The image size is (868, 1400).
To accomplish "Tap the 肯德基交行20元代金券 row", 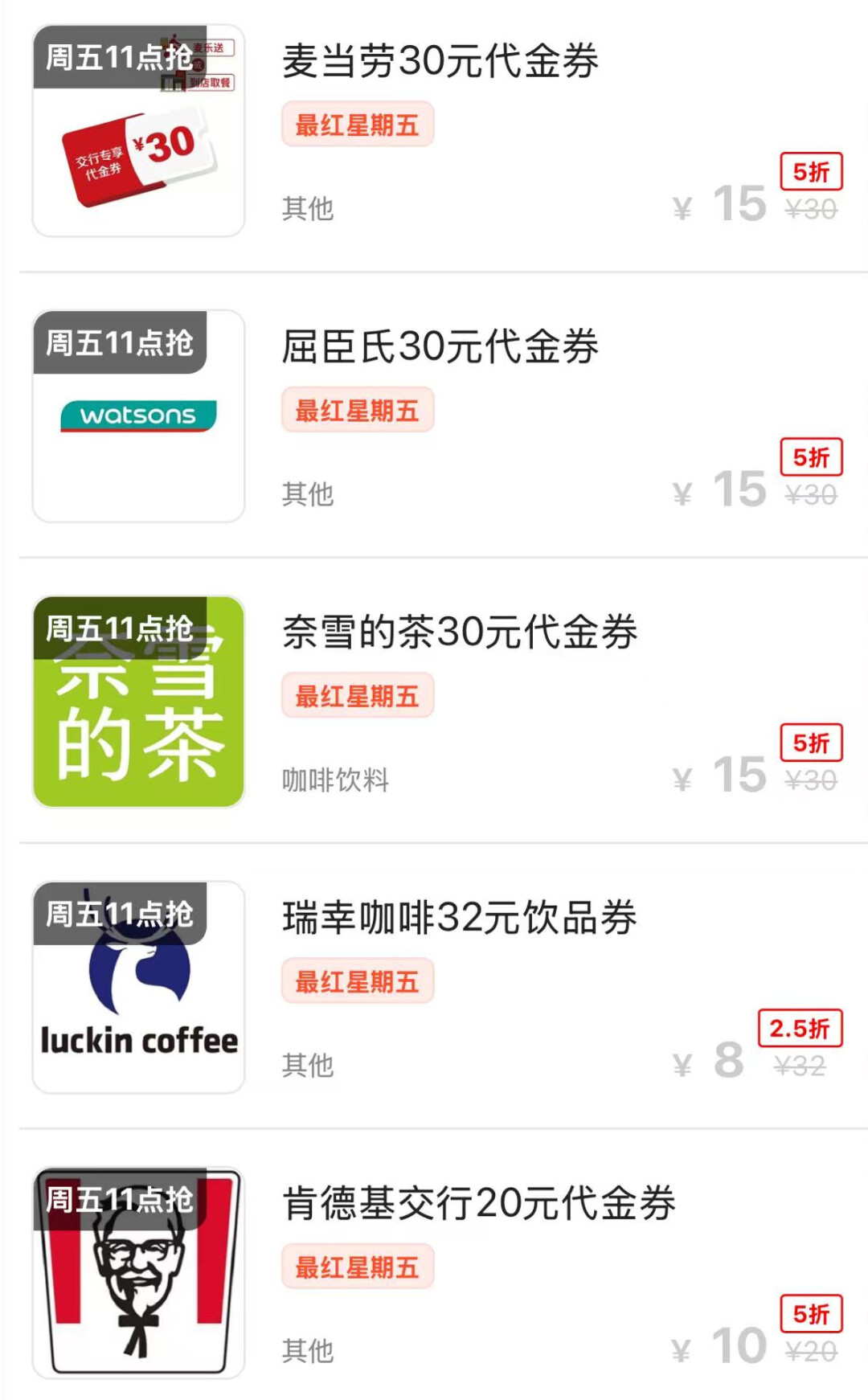I will coord(479,1204).
